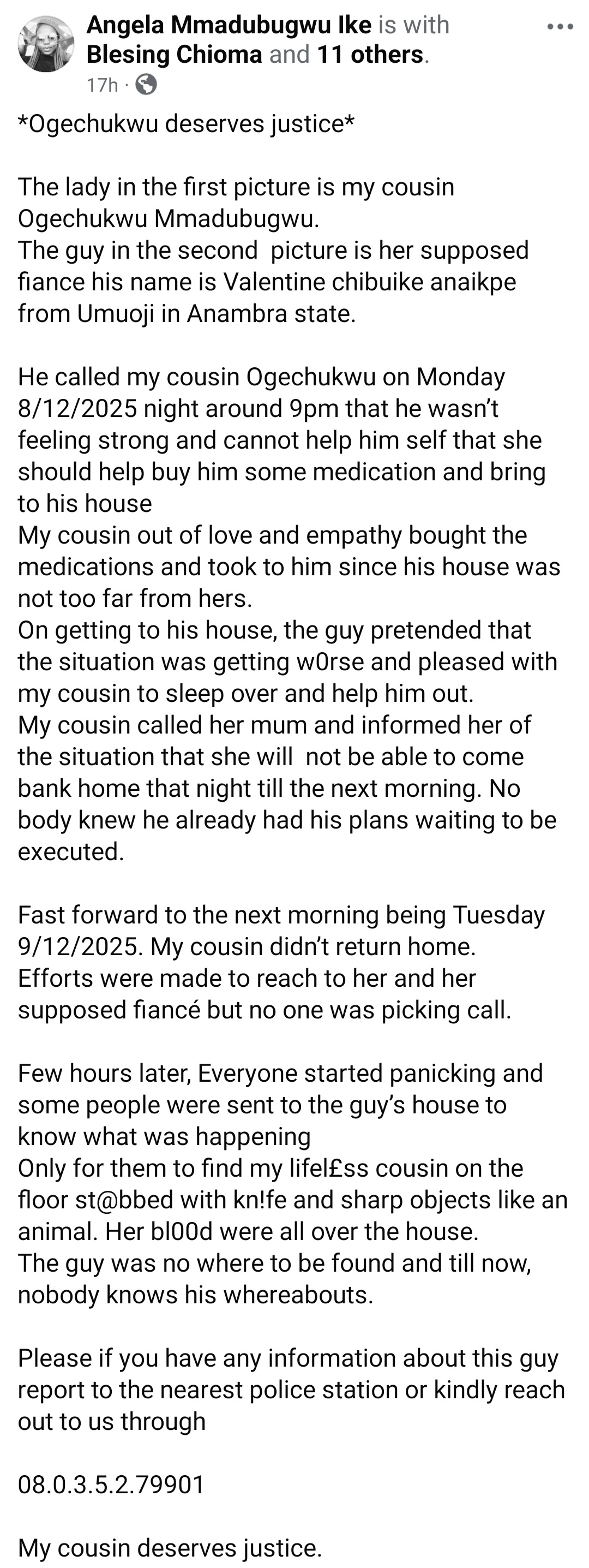The width and height of the screenshot is (589, 1568).
Task: Click the public audience globe icon
Action: coord(148,83)
